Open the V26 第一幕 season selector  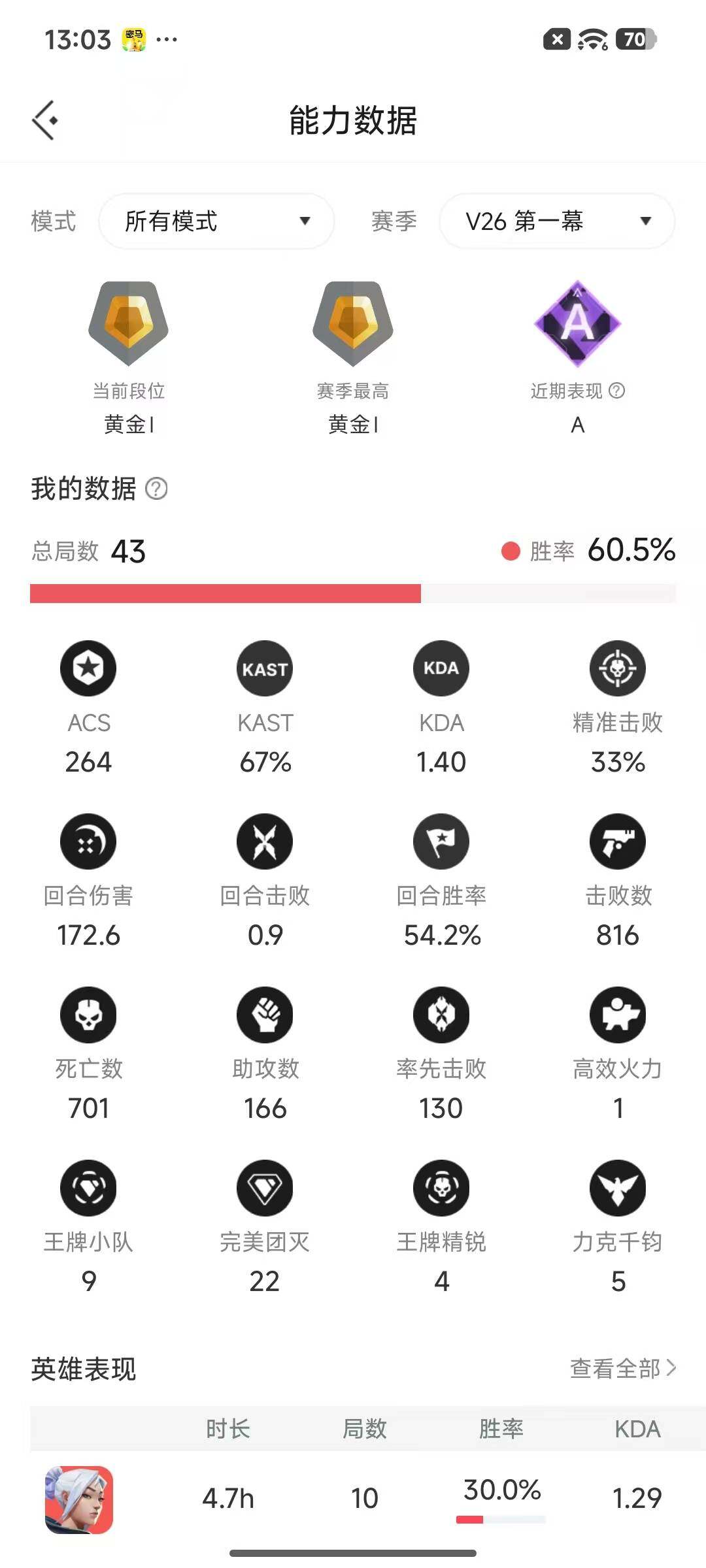pos(556,221)
